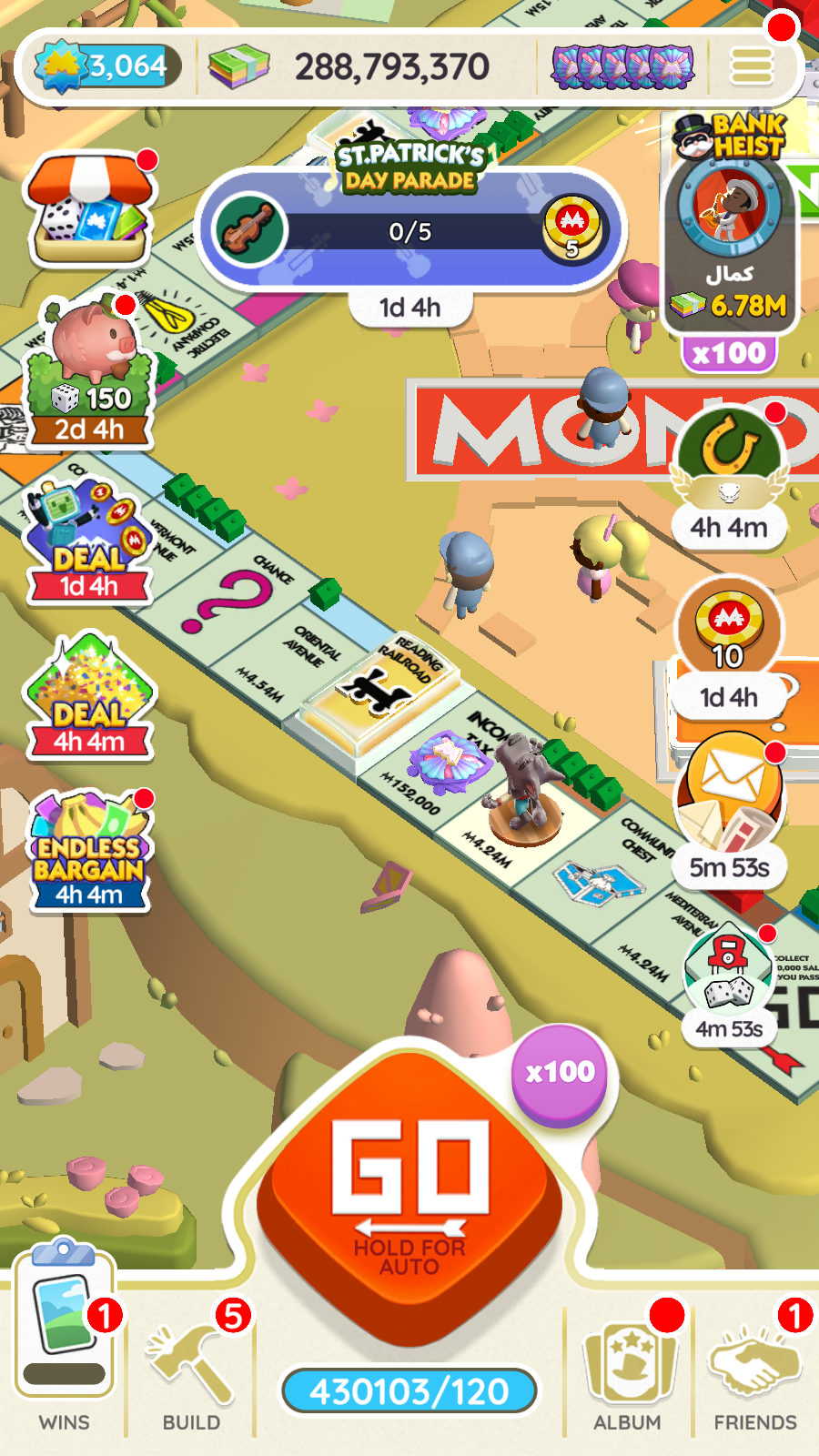Viewport: 819px width, 1456px height.
Task: Switch to the Friends tab
Action: point(754,1365)
